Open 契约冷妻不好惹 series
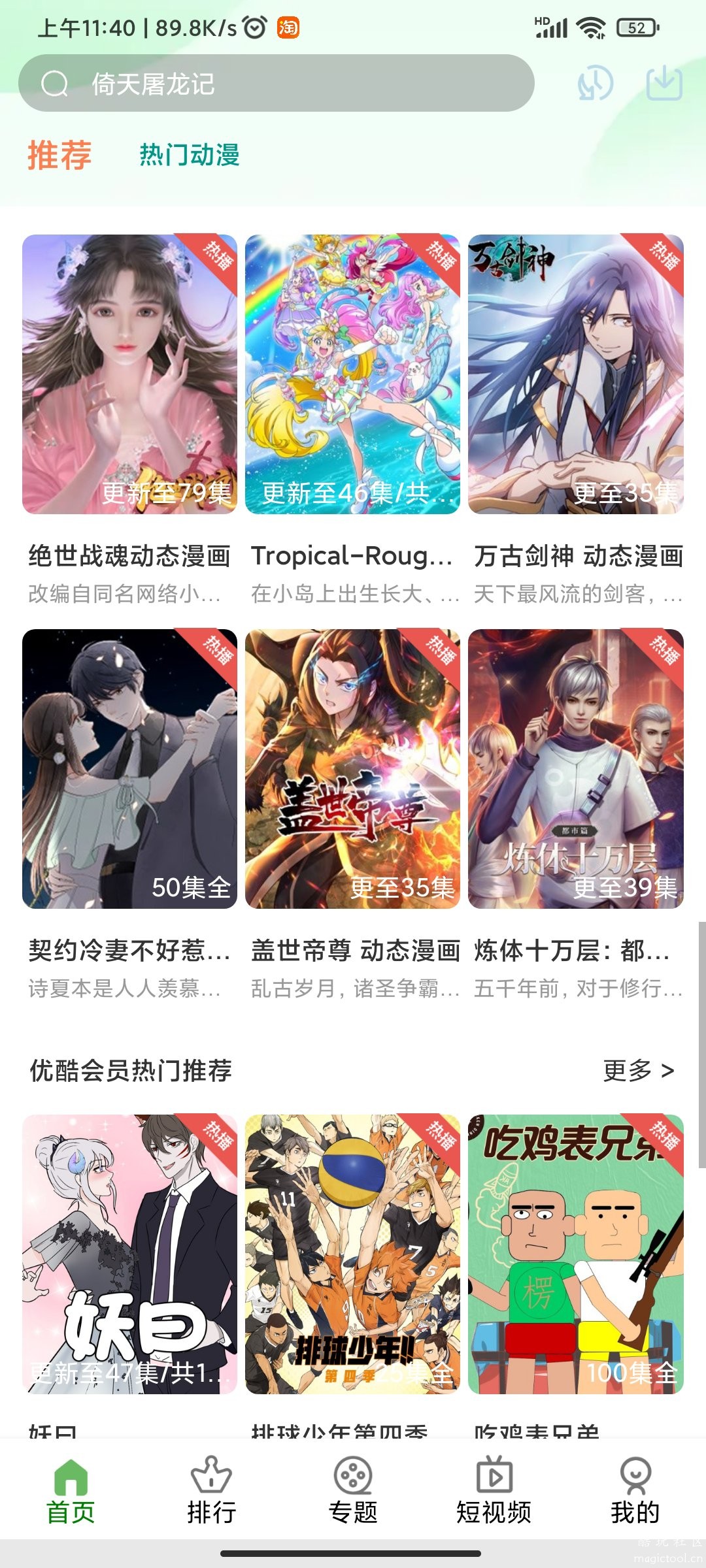 coord(129,769)
